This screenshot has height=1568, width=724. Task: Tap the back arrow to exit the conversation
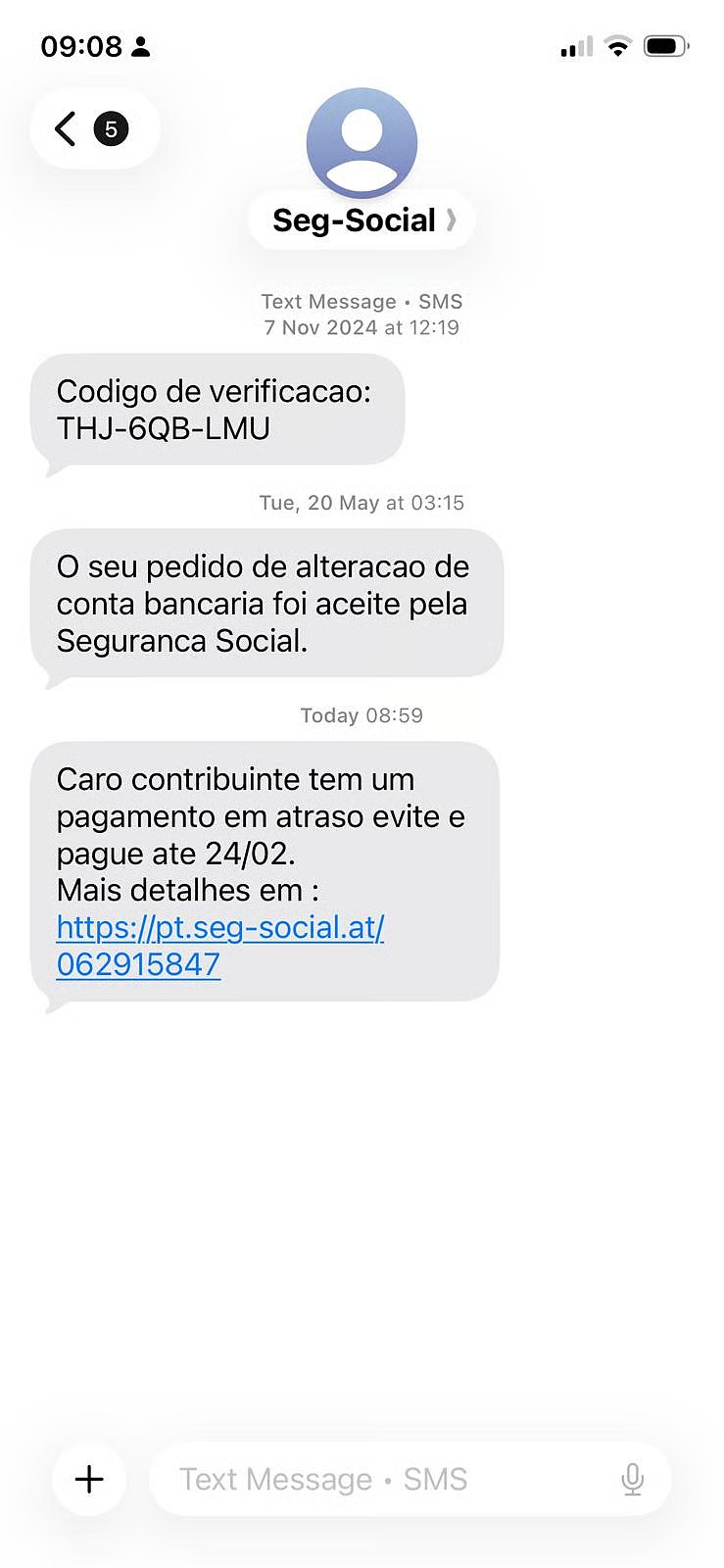(x=63, y=128)
